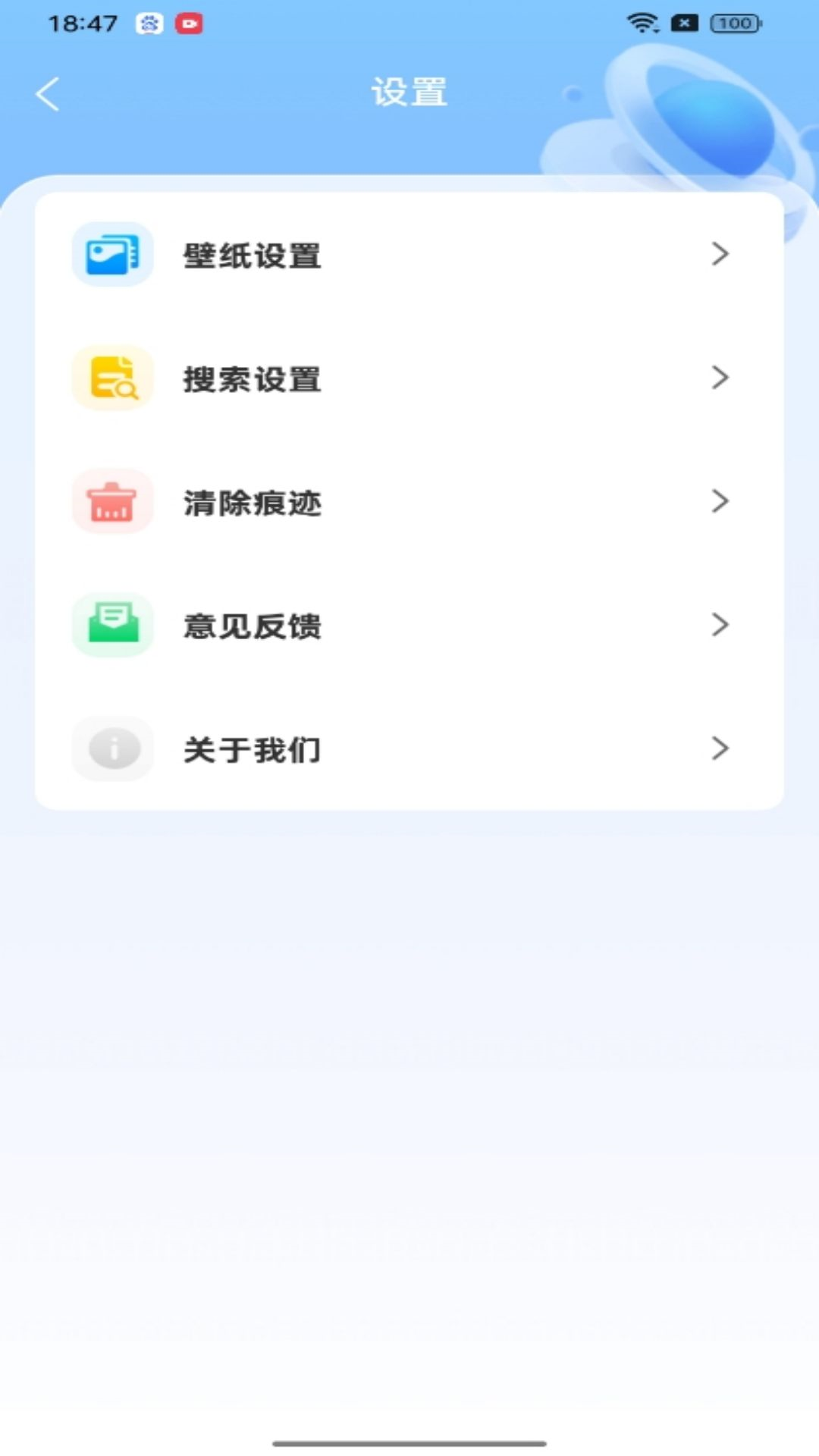Open 壁纸设置 wallpaper settings
819x1456 pixels.
(408, 255)
